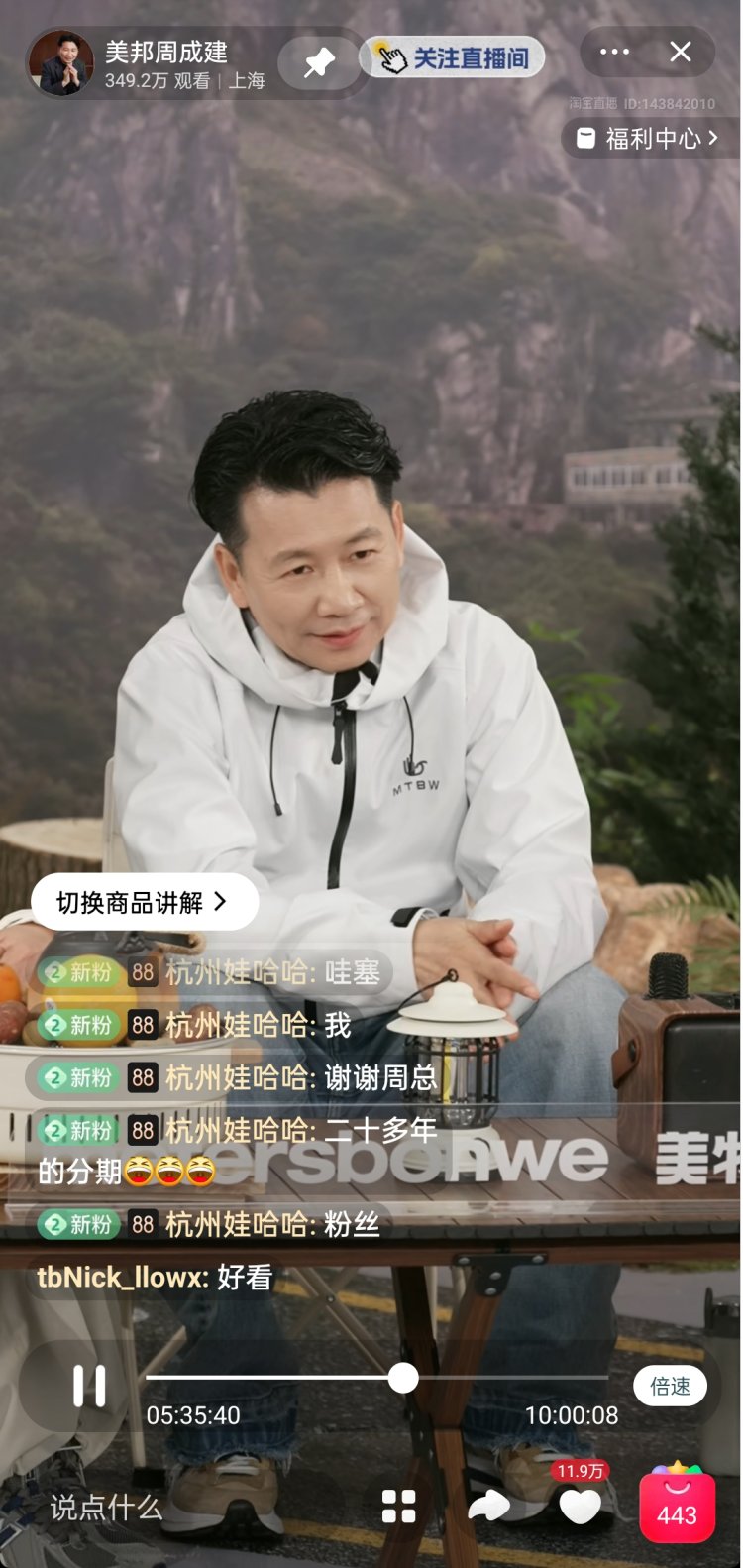Follow the live room via 关注直播间
The height and width of the screenshot is (1568, 743).
coord(453,58)
